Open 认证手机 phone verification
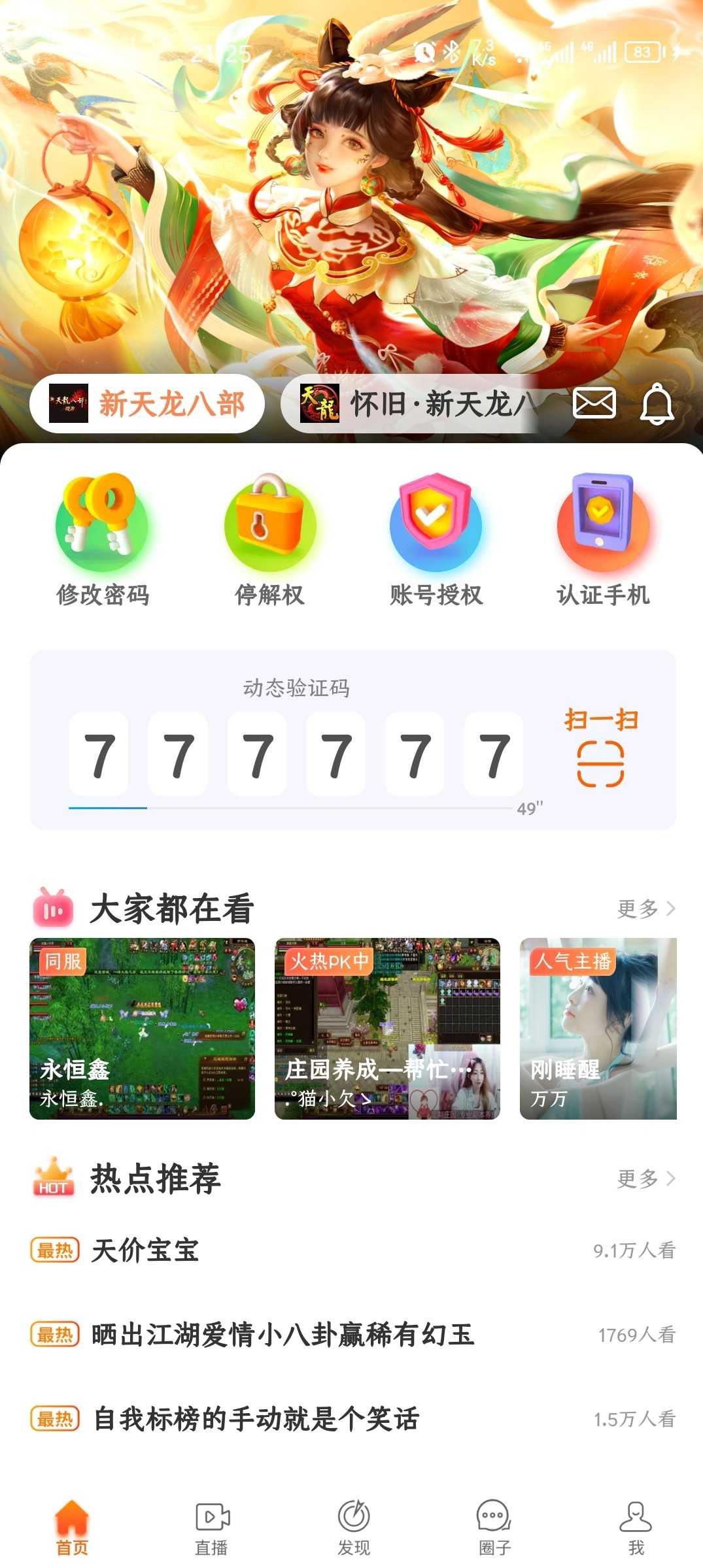703x1568 pixels. [603, 539]
